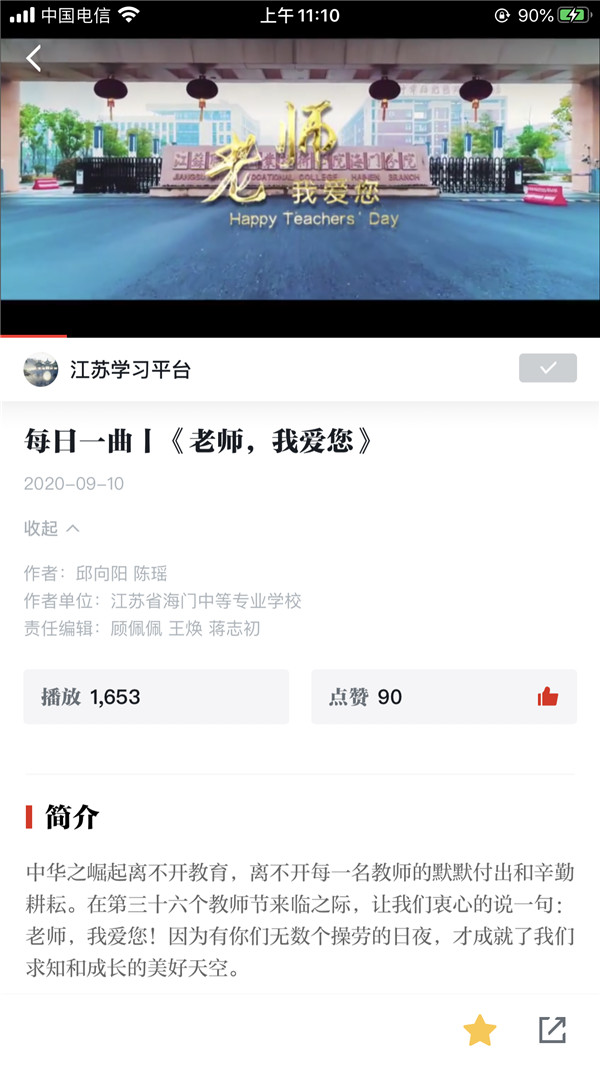Open the 江苏学习平台 account page
Viewport: 600px width, 1066px height.
130,370
